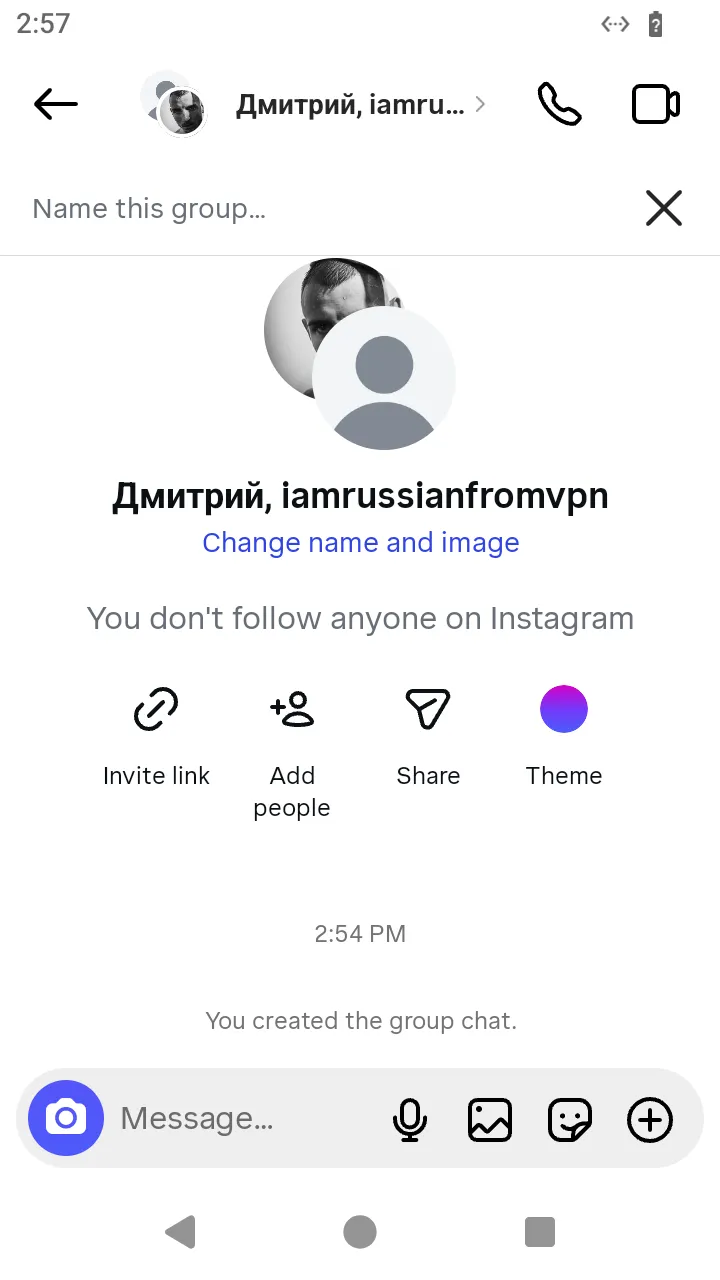
Task: Open the photo gallery picker
Action: 490,1119
